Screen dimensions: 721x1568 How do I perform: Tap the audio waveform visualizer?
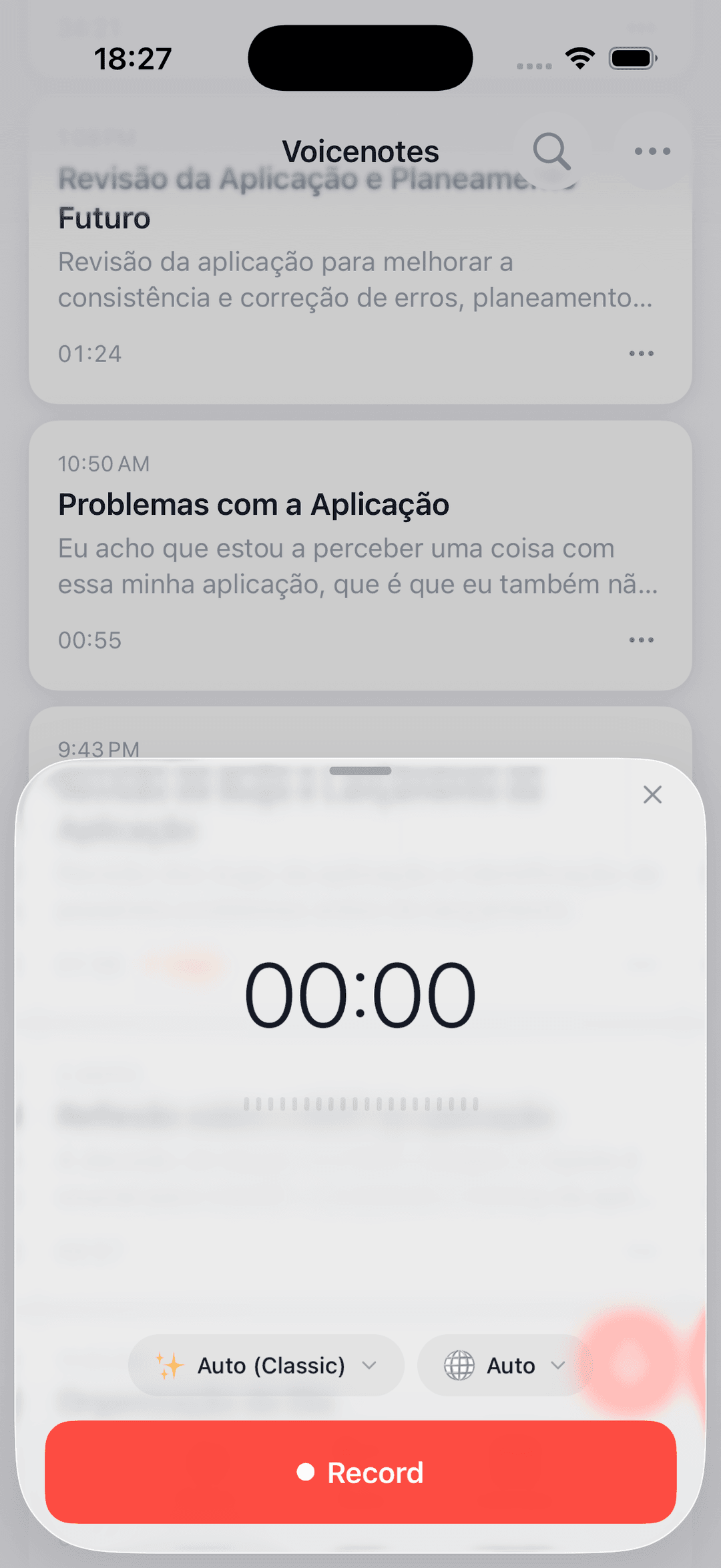pos(360,1103)
